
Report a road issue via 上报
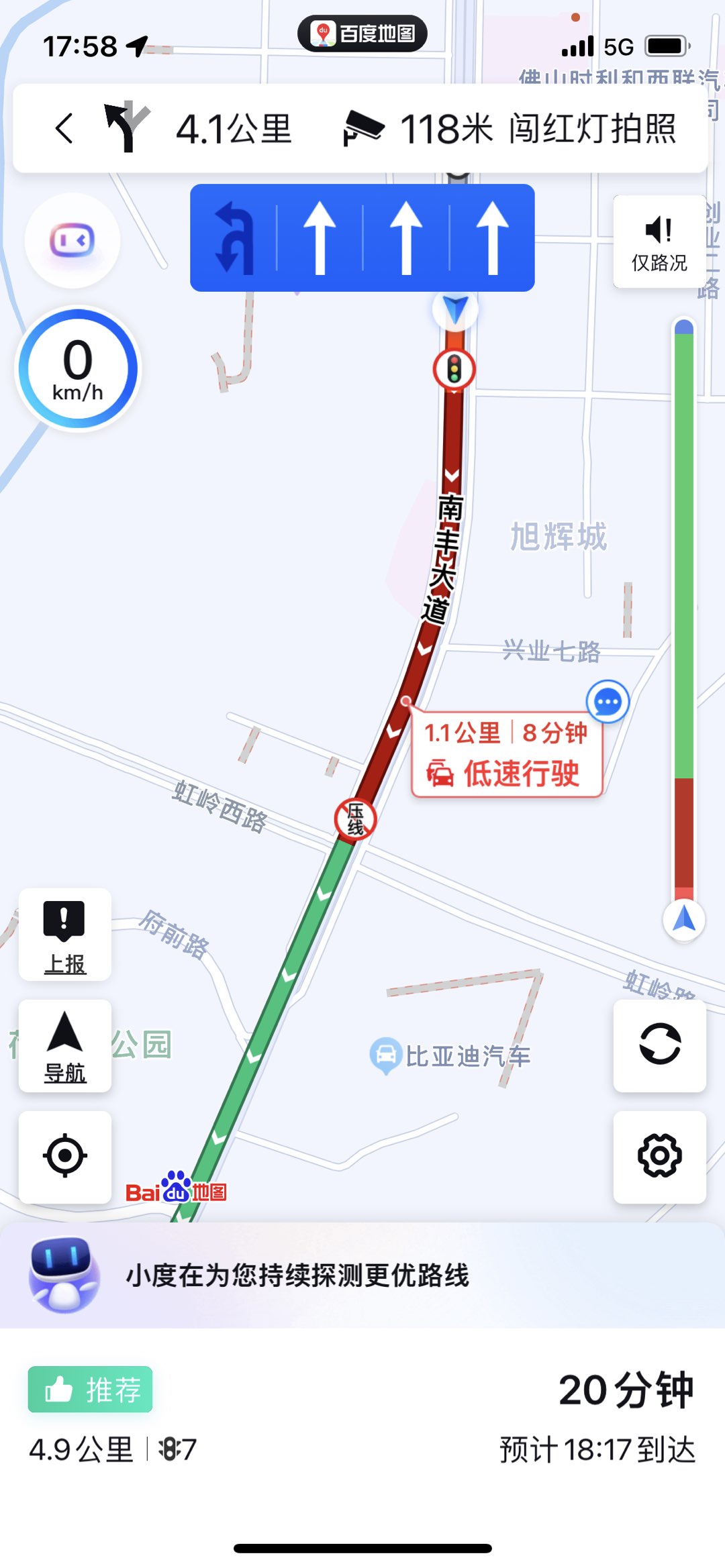click(65, 935)
